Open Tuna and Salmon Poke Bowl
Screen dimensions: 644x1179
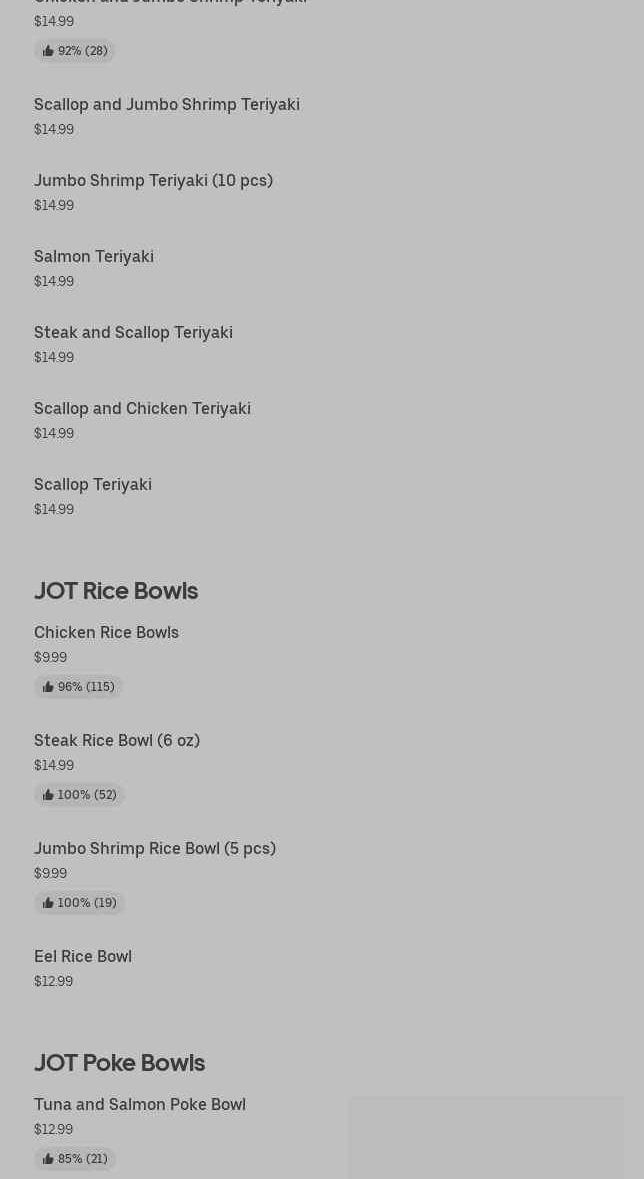pyautogui.click(x=140, y=1105)
